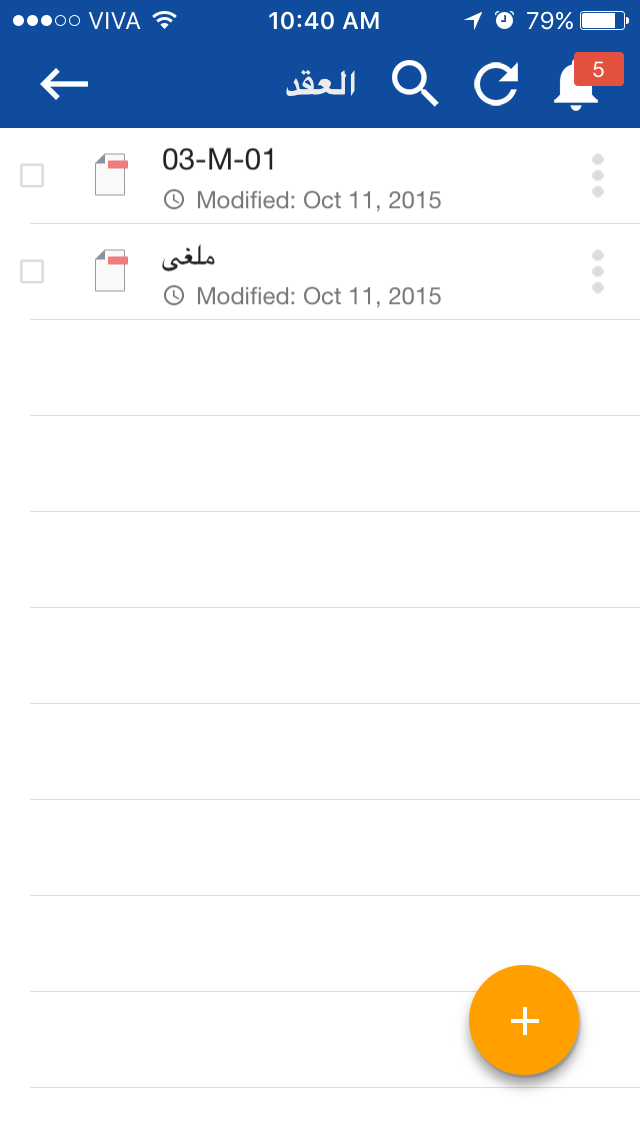Open the 03-M-01 file

pyautogui.click(x=219, y=160)
